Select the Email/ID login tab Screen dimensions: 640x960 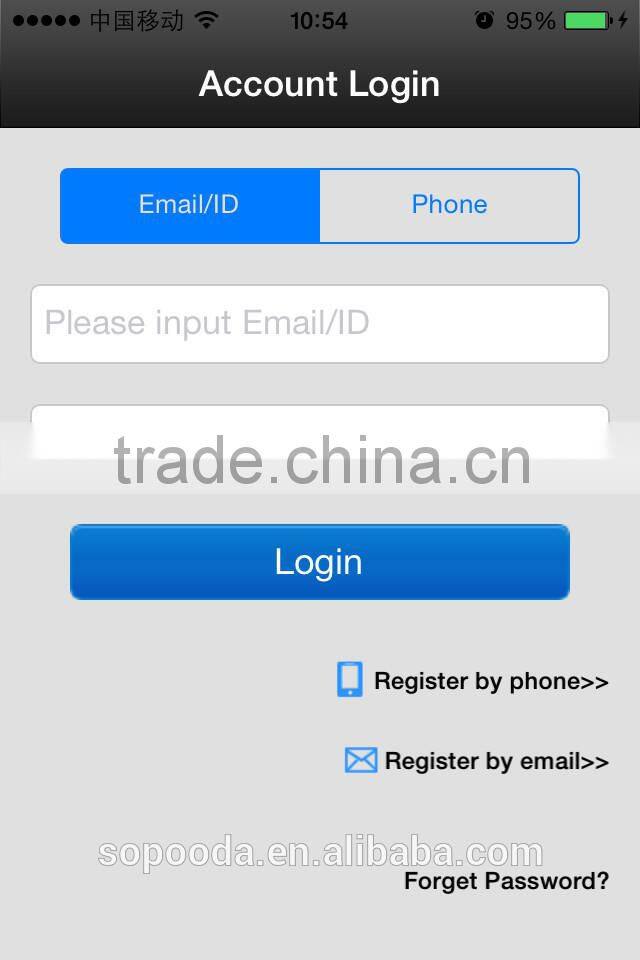pos(190,205)
